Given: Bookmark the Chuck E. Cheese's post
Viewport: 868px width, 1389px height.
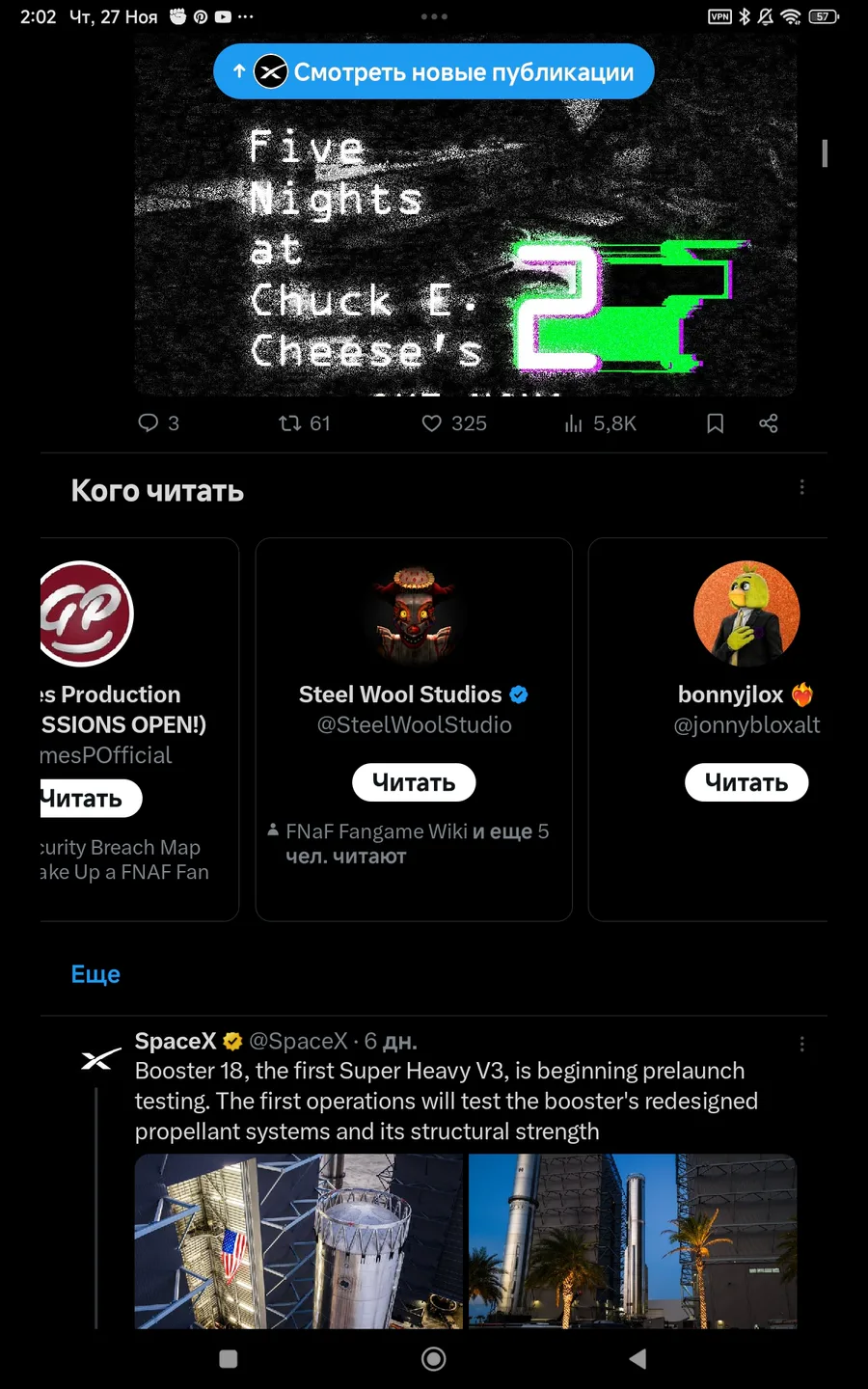Looking at the screenshot, I should tap(715, 422).
